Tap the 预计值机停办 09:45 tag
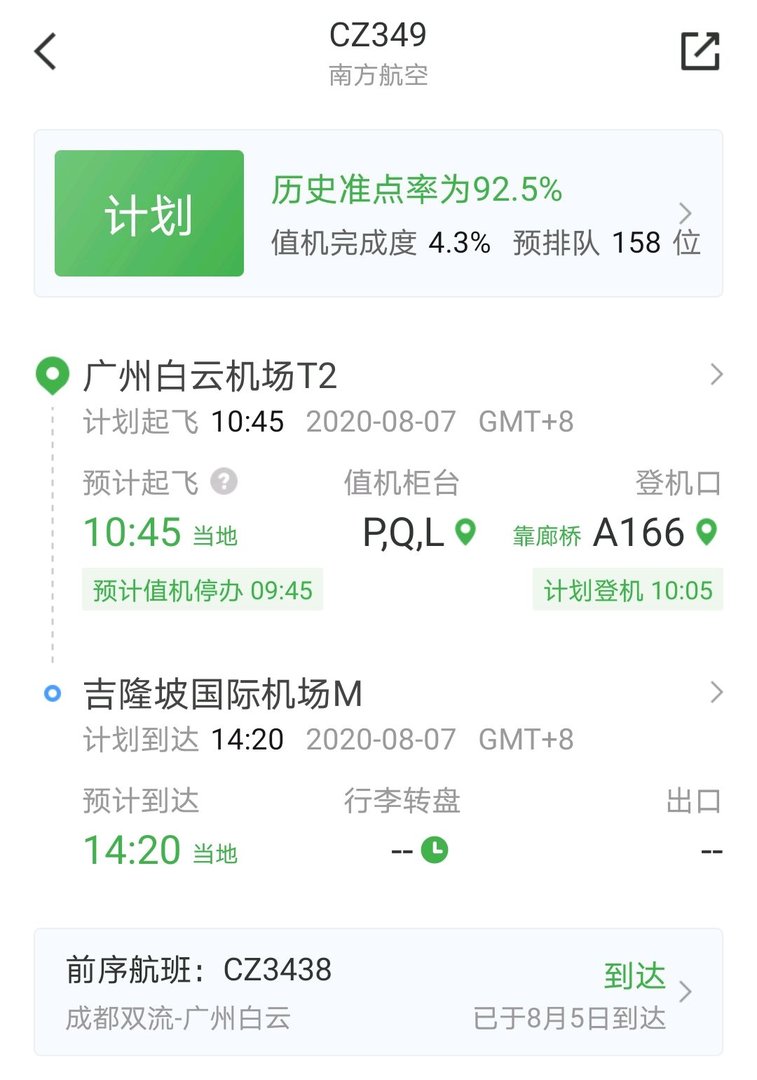The image size is (757, 1080). (202, 590)
